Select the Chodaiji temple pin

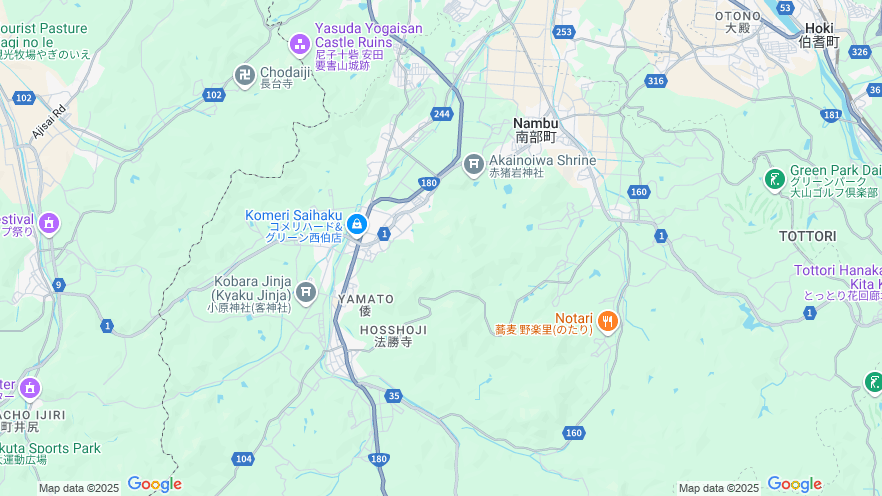pos(245,74)
